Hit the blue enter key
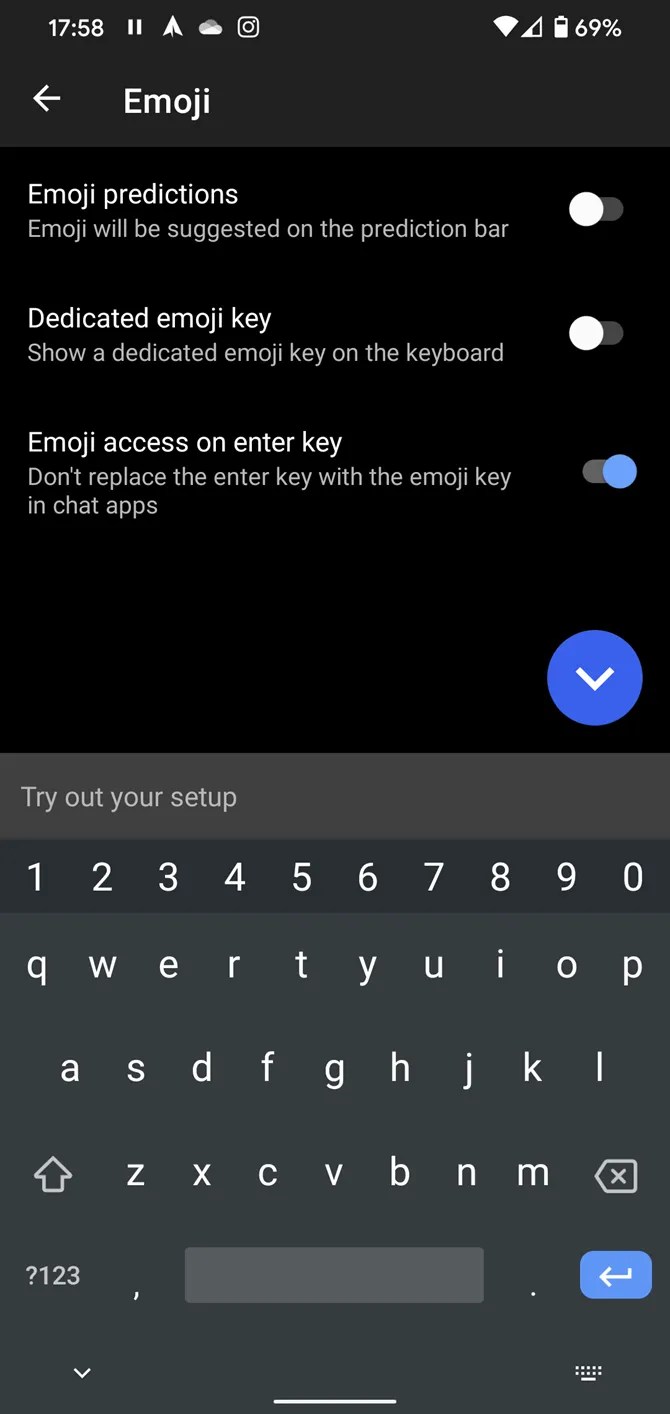The width and height of the screenshot is (670, 1414). [x=615, y=1275]
